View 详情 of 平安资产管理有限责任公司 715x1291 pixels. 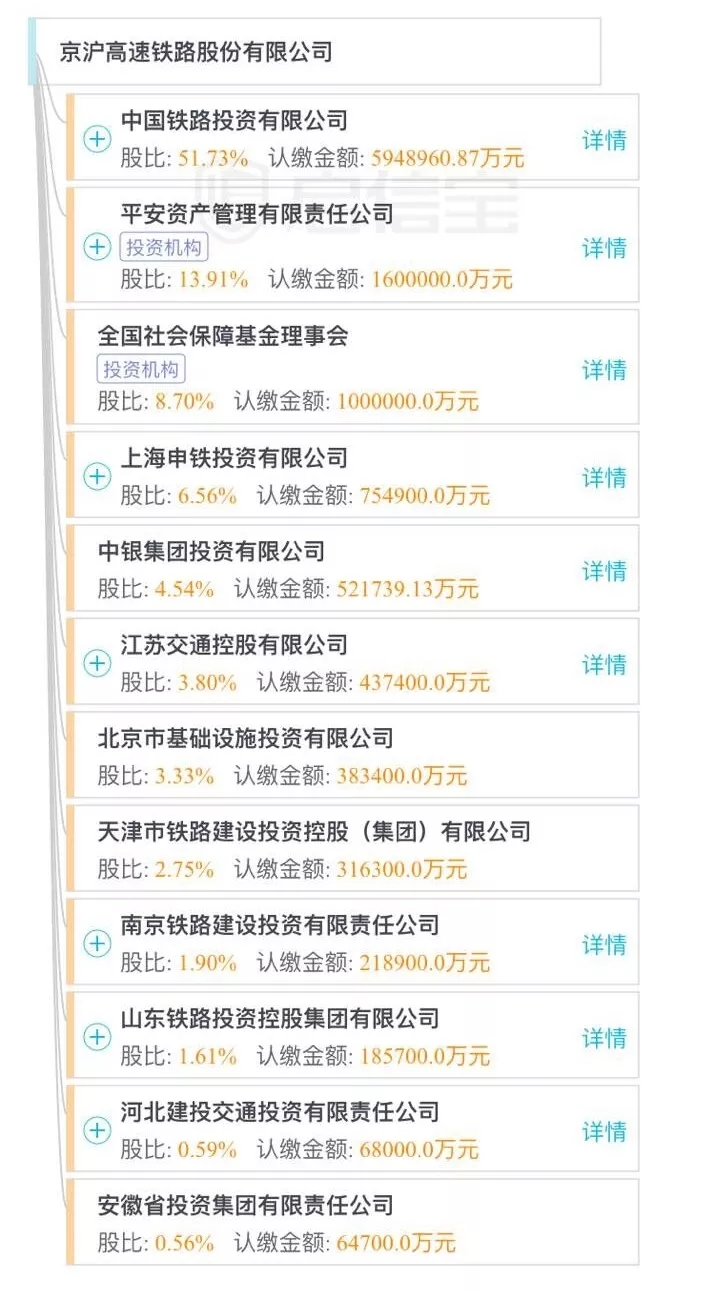click(604, 247)
